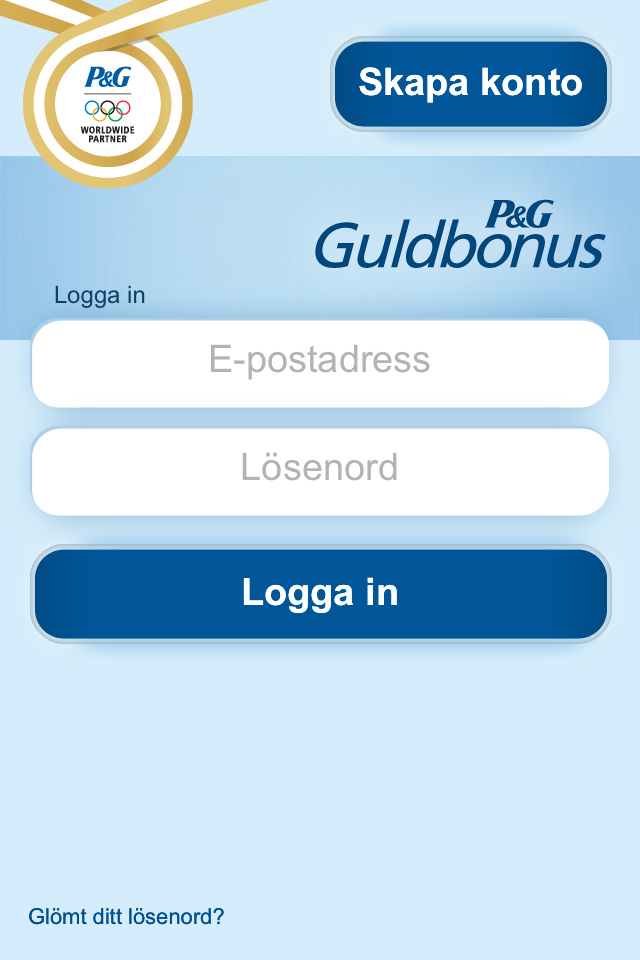This screenshot has height=960, width=640.
Task: Open the Glömt ditt lösenord link
Action: [126, 916]
